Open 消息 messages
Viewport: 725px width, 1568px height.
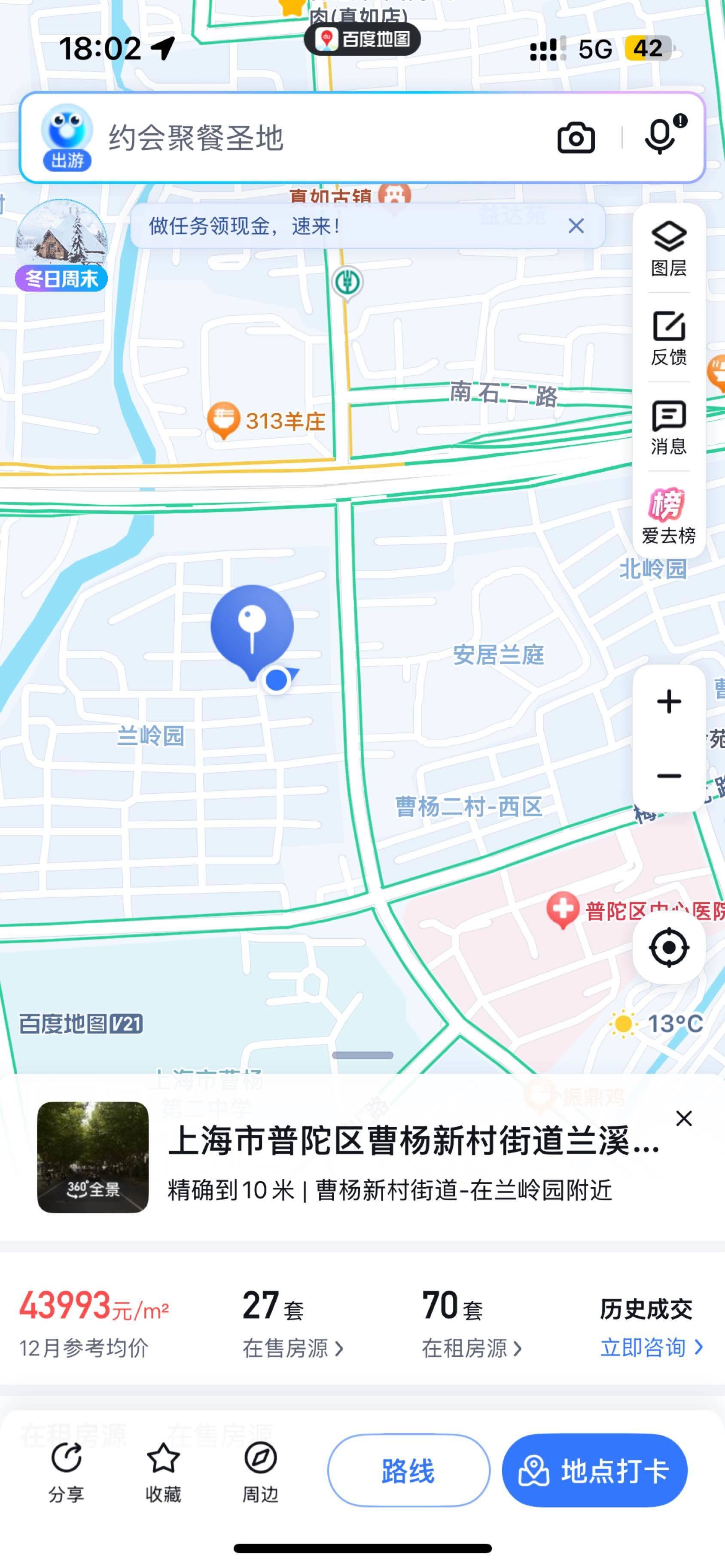[x=668, y=427]
